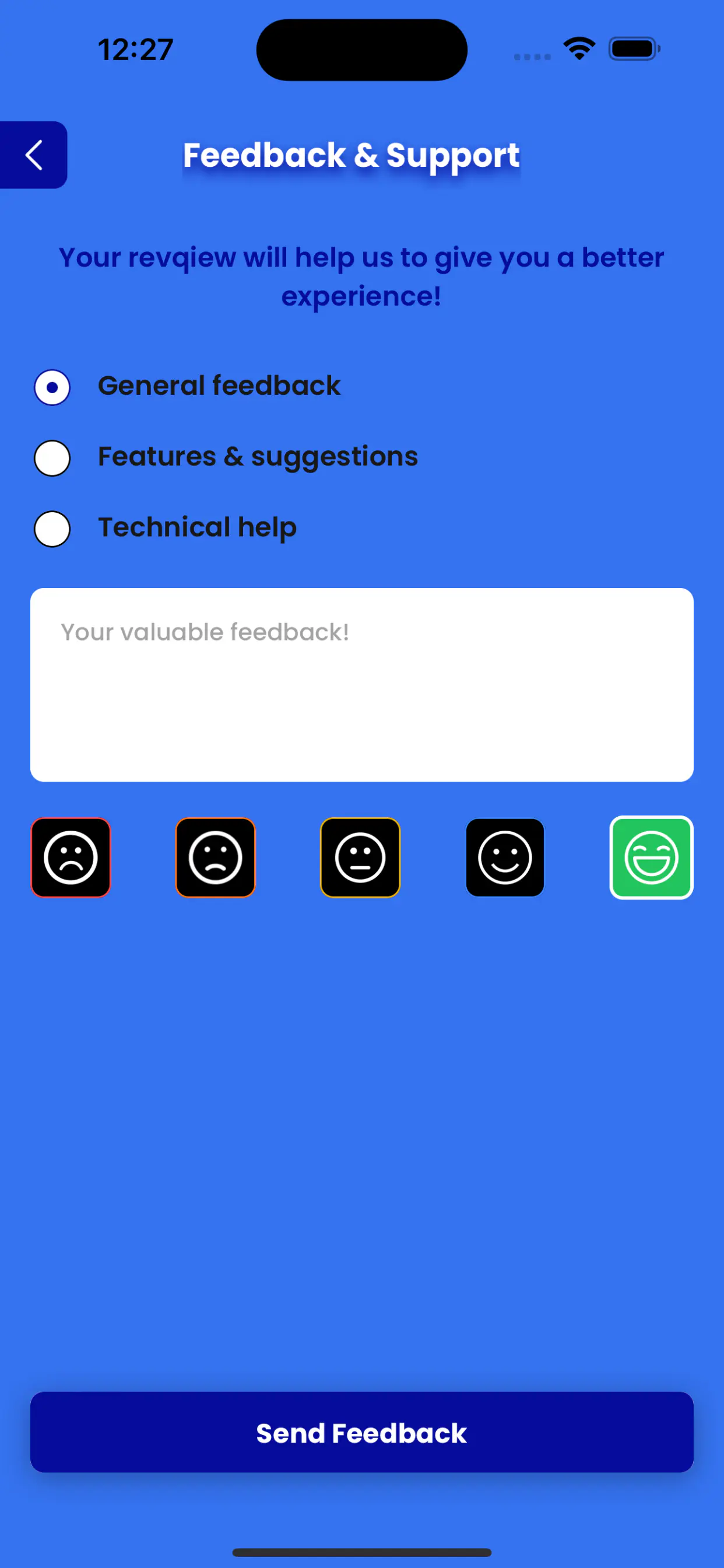Image resolution: width=724 pixels, height=1568 pixels.
Task: Choose Features & suggestions radio button
Action: click(x=52, y=458)
